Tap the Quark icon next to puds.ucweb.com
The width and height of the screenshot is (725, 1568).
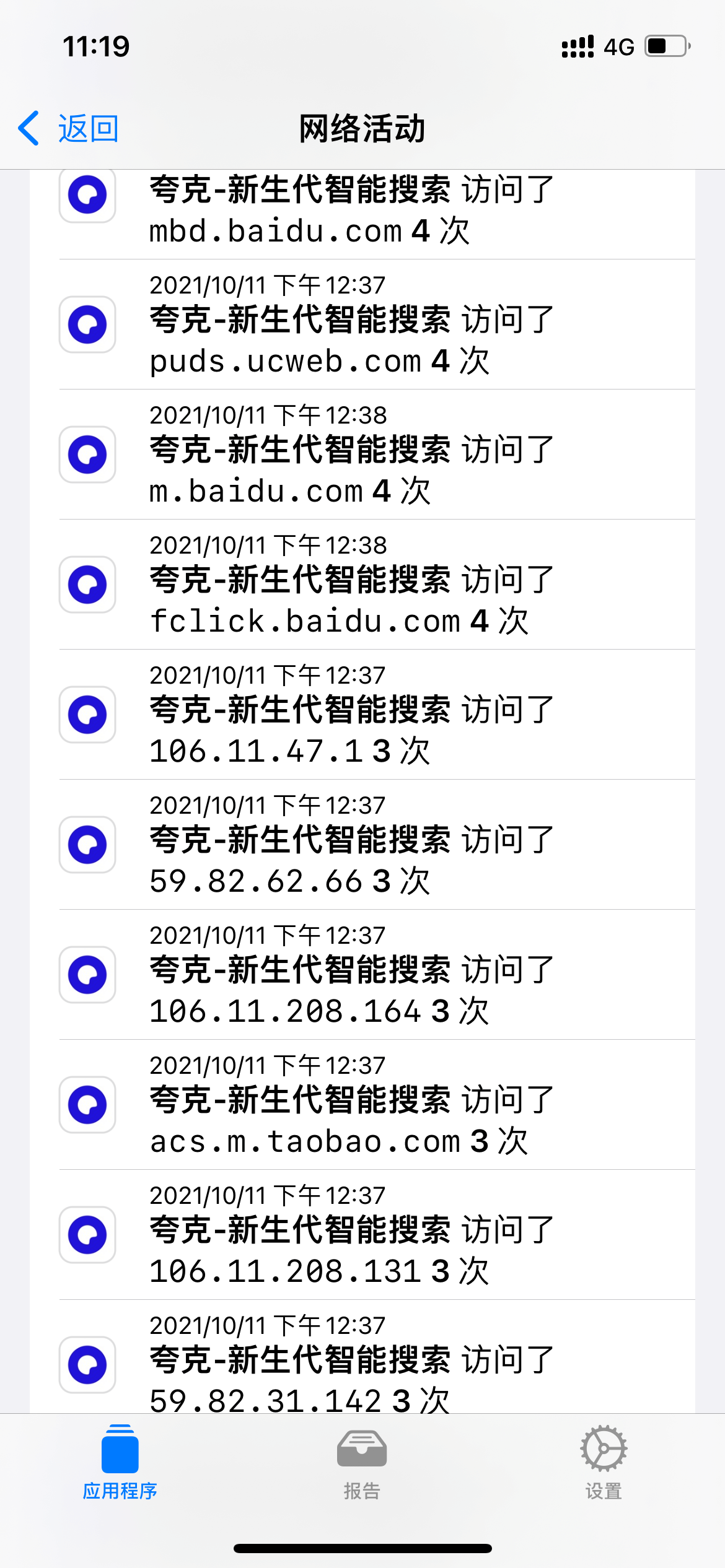(87, 324)
